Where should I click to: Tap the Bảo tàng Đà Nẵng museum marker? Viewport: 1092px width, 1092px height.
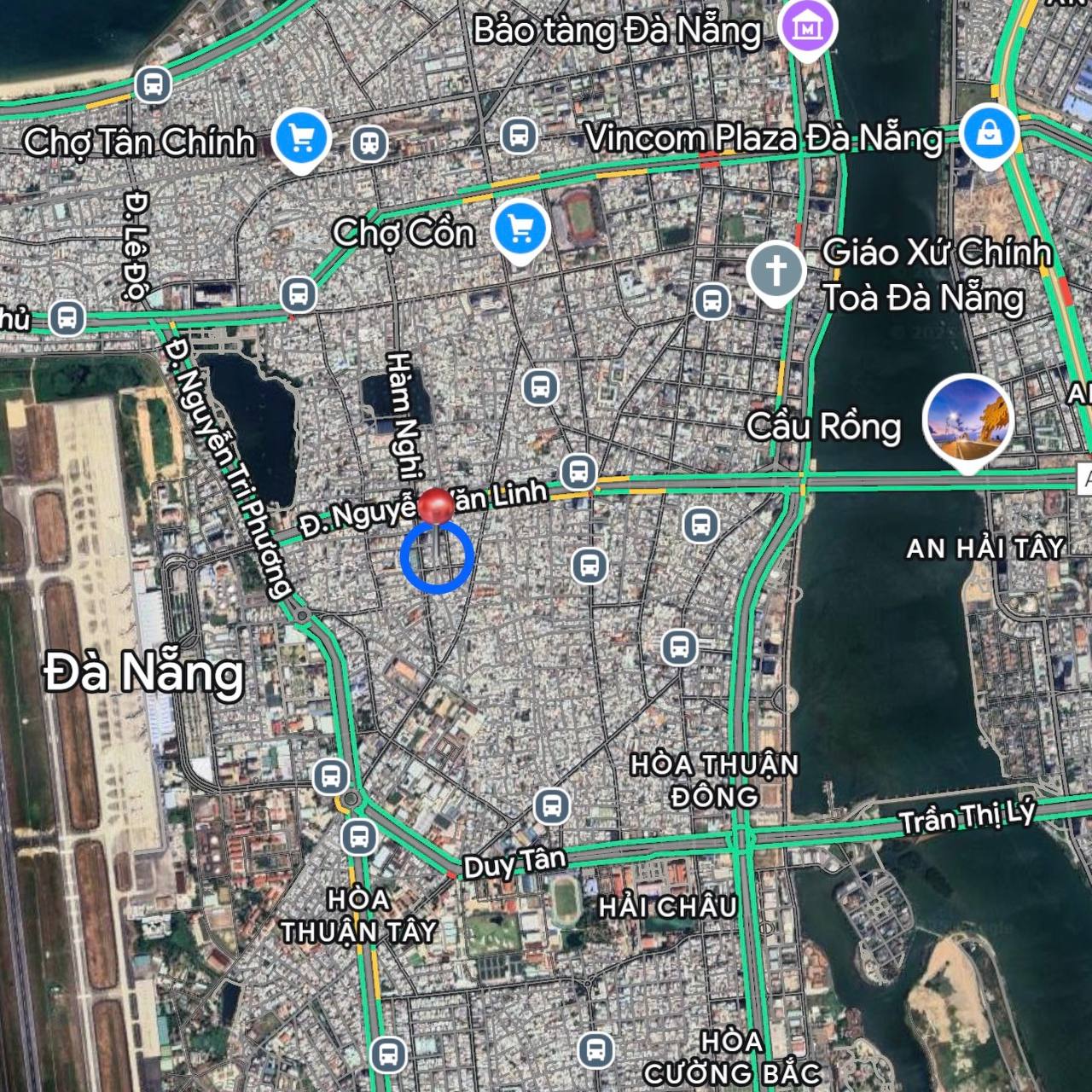click(807, 28)
